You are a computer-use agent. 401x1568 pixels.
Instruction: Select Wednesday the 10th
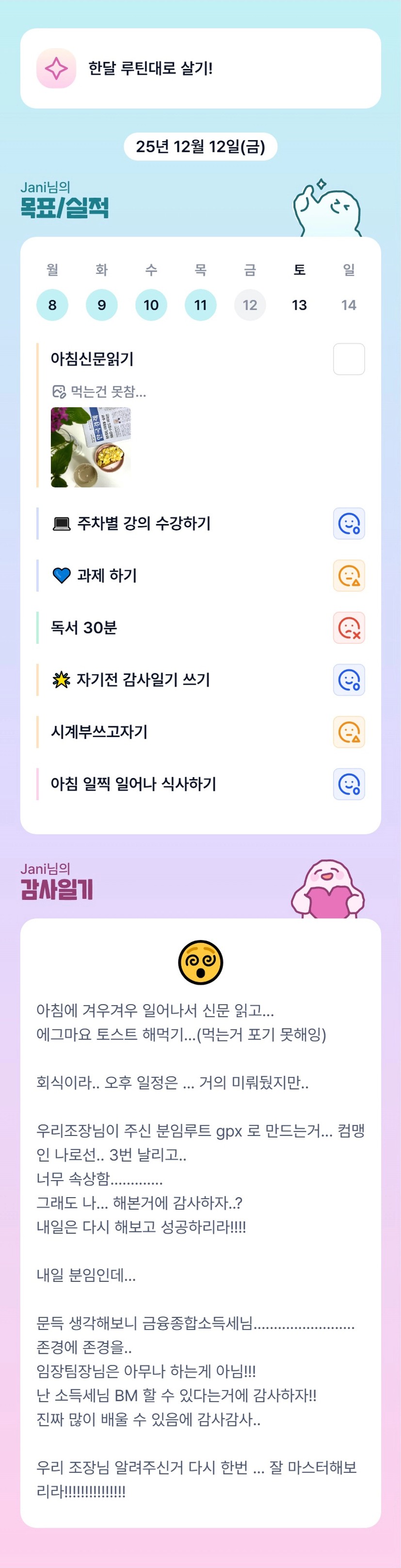[151, 305]
